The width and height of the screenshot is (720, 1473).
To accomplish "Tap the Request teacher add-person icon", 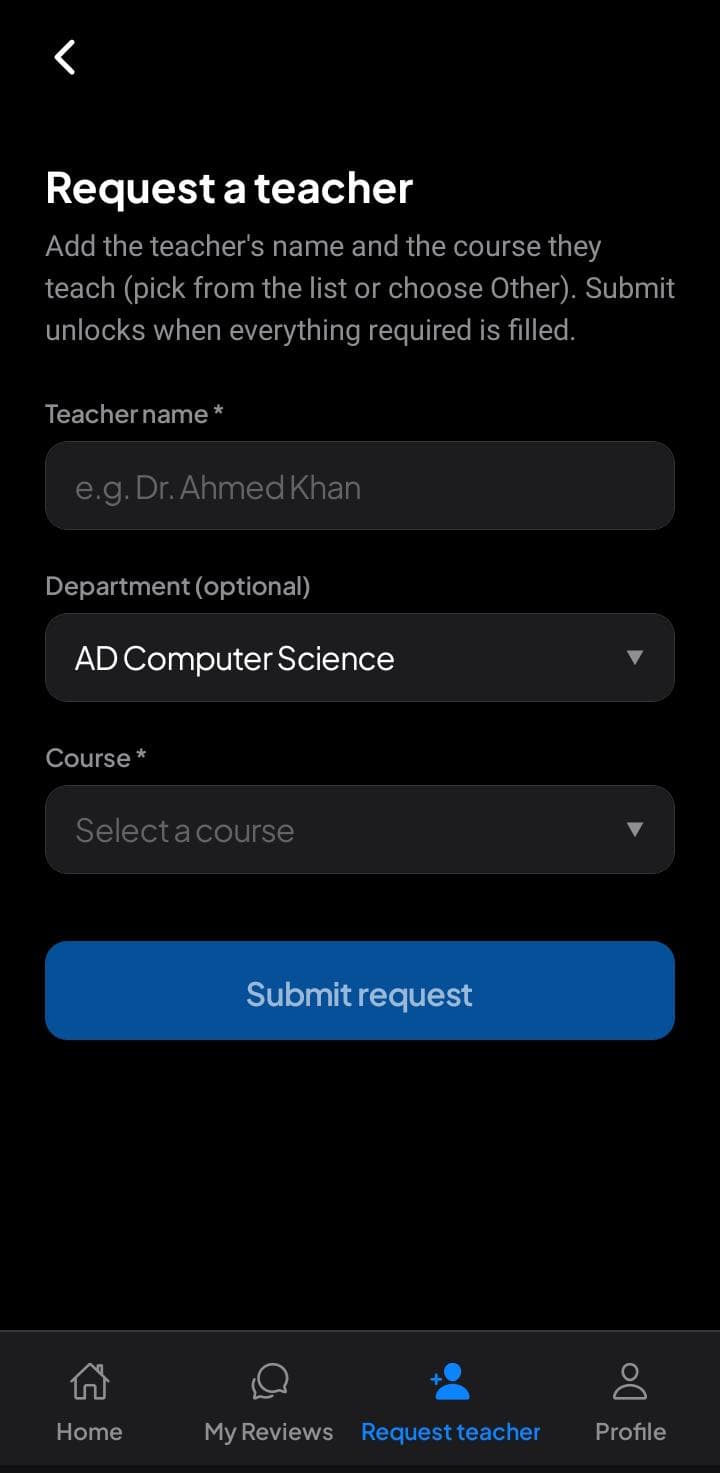I will pyautogui.click(x=450, y=1380).
